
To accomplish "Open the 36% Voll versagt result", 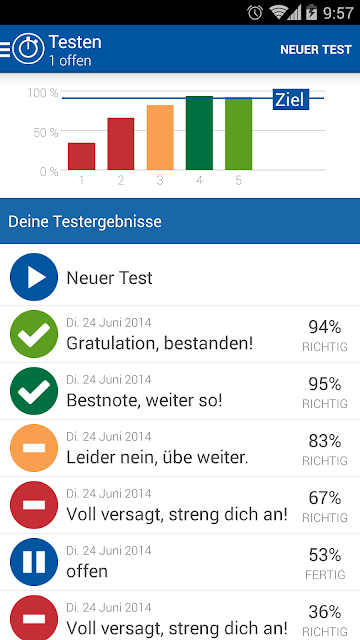I will 180,616.
